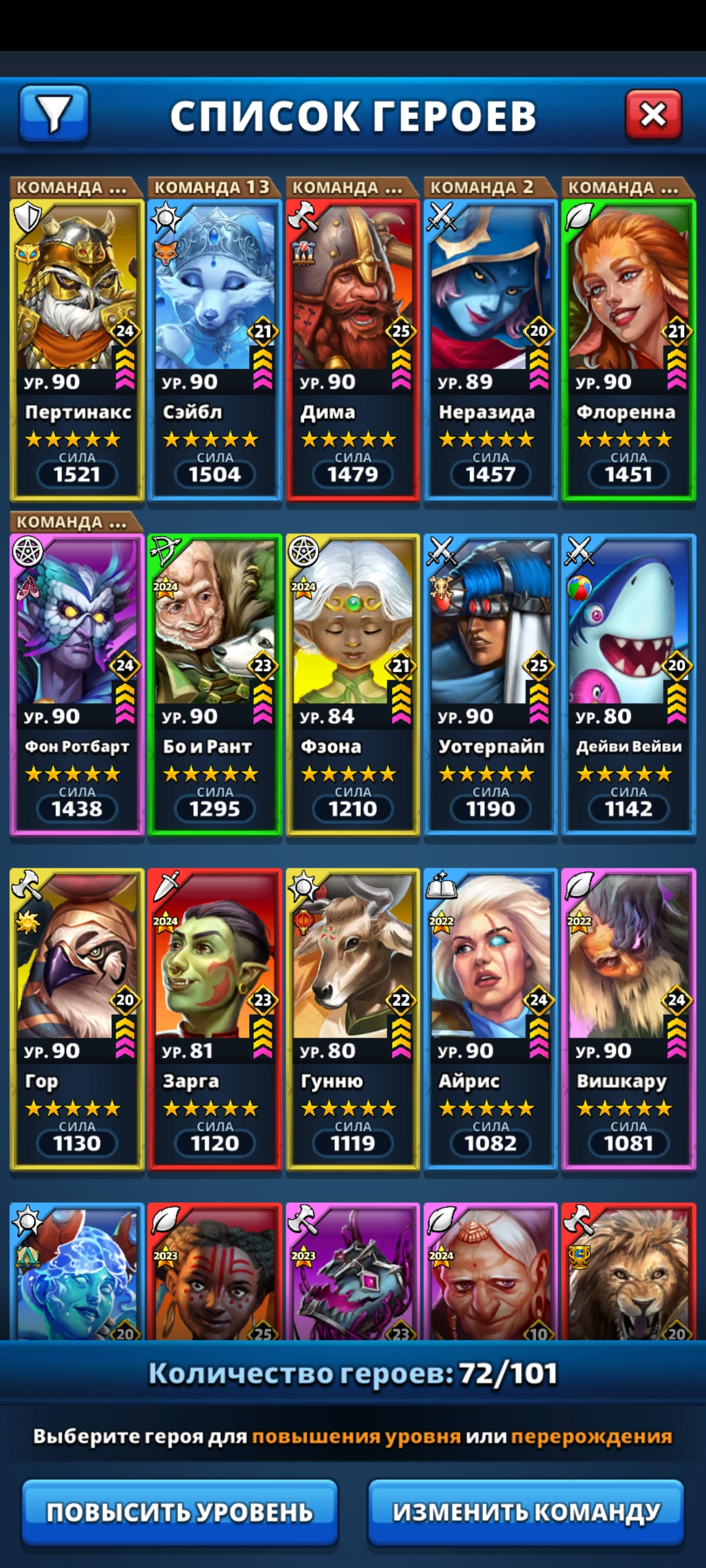The image size is (706, 1568).
Task: Choose the hero Айрис
Action: [x=491, y=1019]
